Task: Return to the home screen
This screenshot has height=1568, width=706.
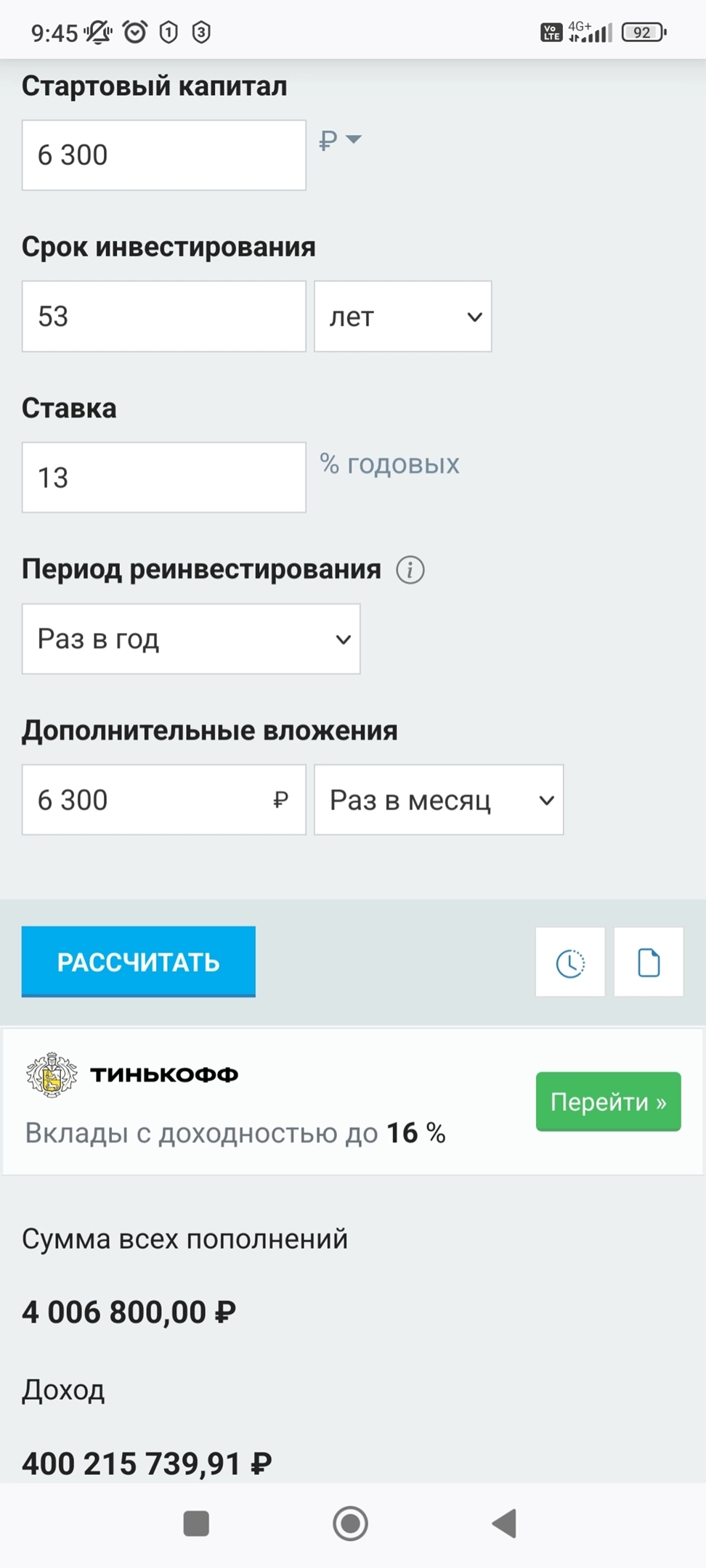Action: point(350,1523)
